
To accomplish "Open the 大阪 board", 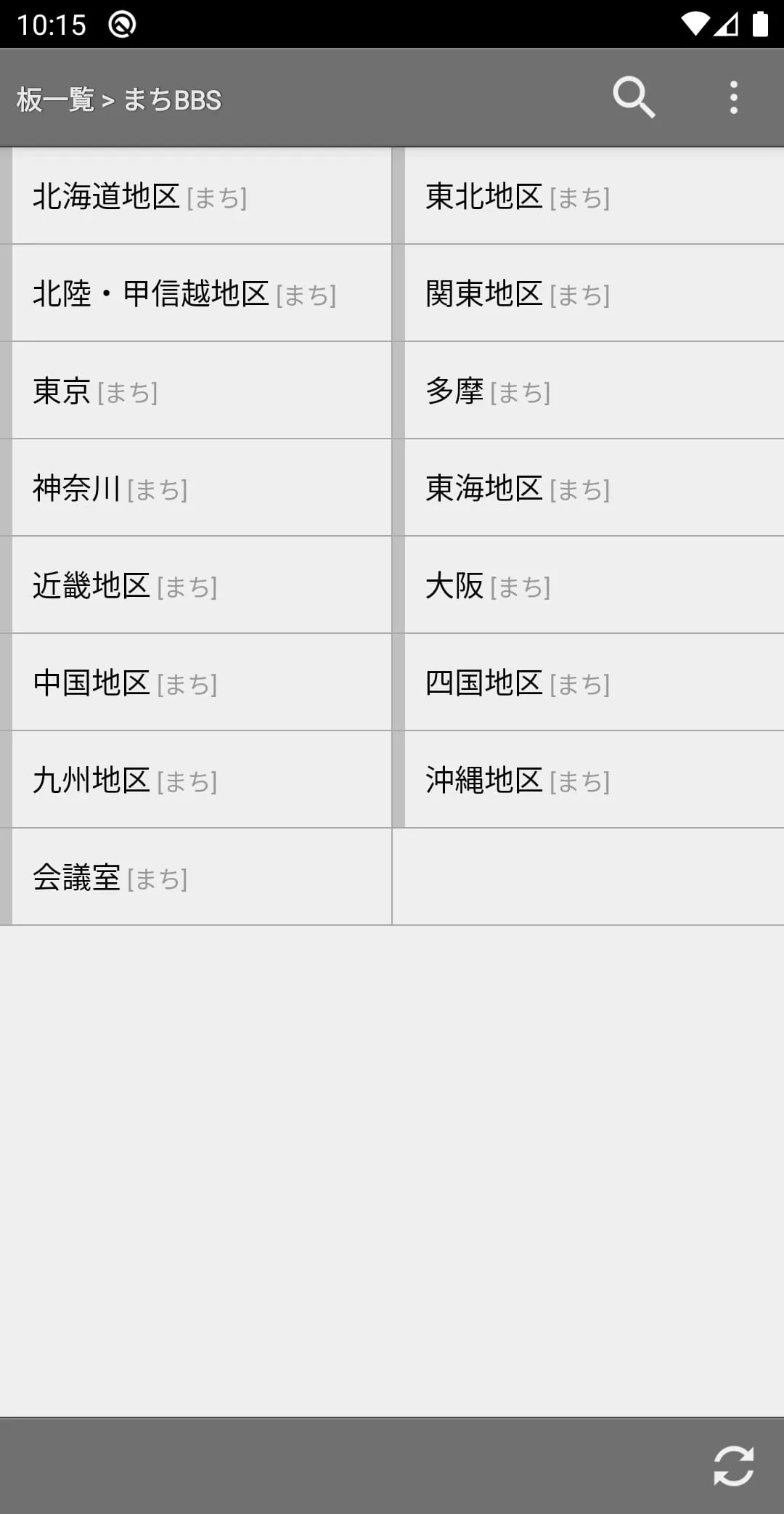I will (594, 585).
